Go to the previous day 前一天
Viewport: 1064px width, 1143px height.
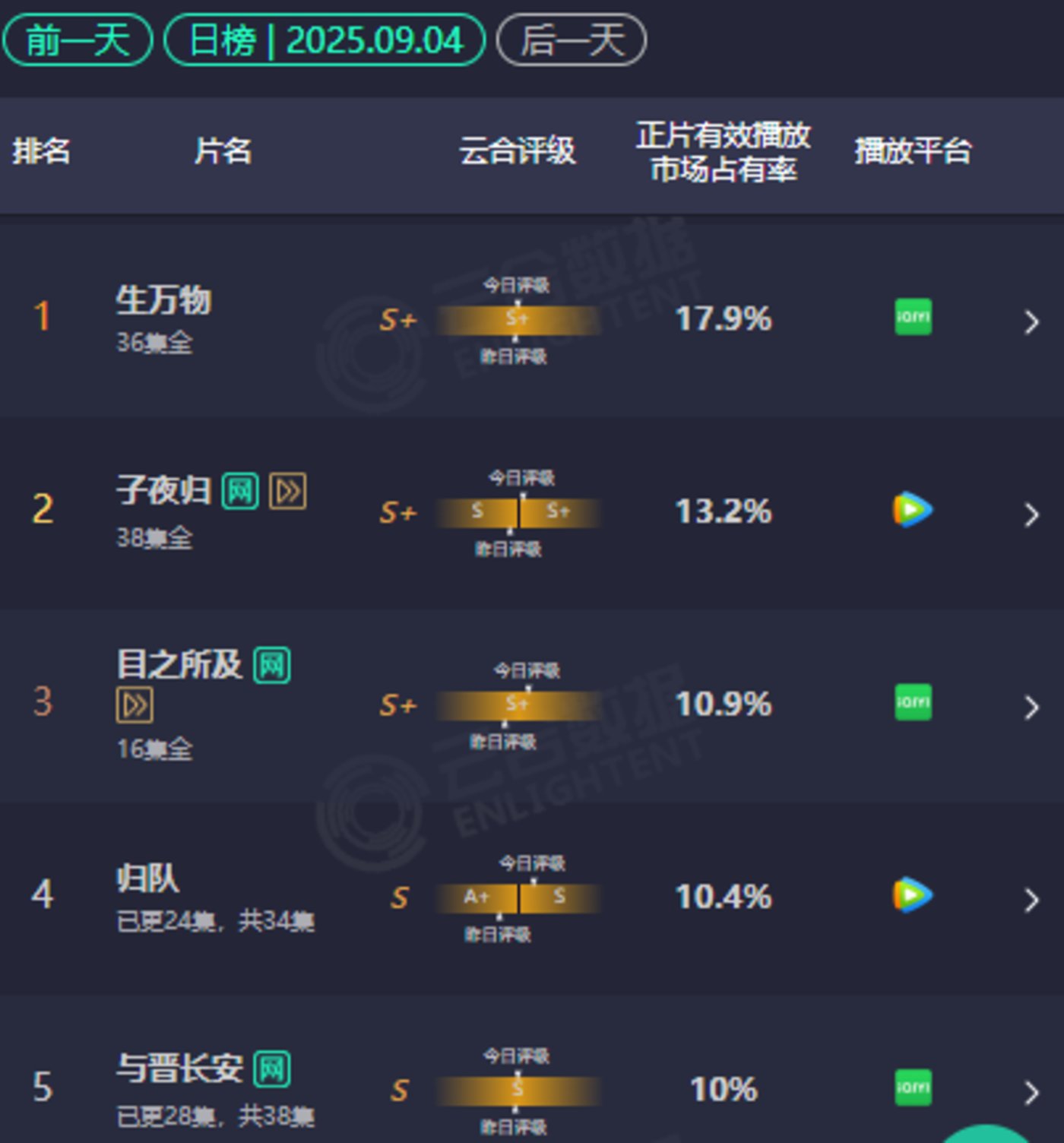point(78,40)
